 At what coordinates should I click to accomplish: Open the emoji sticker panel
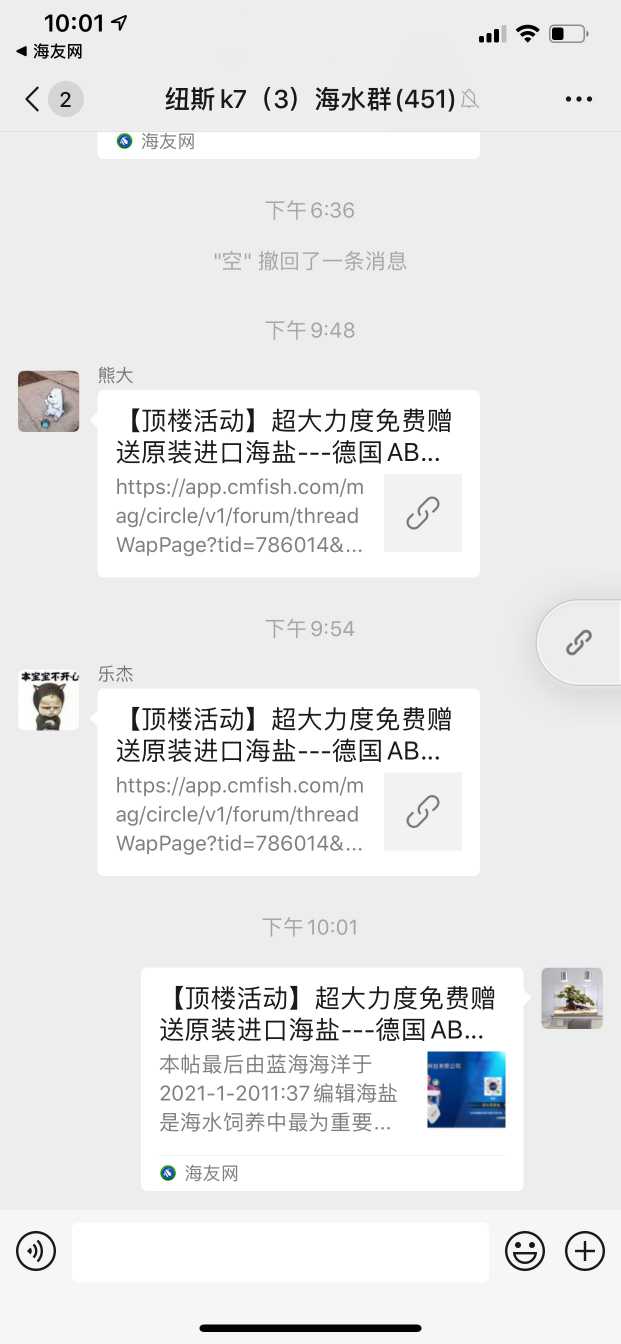click(x=525, y=1251)
